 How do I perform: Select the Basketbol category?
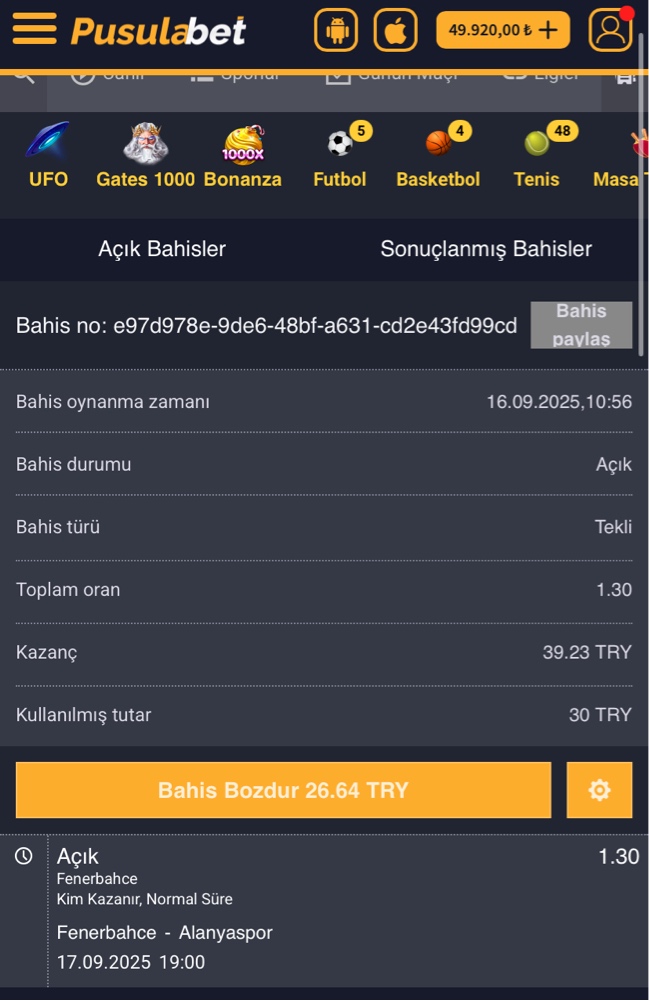[438, 157]
